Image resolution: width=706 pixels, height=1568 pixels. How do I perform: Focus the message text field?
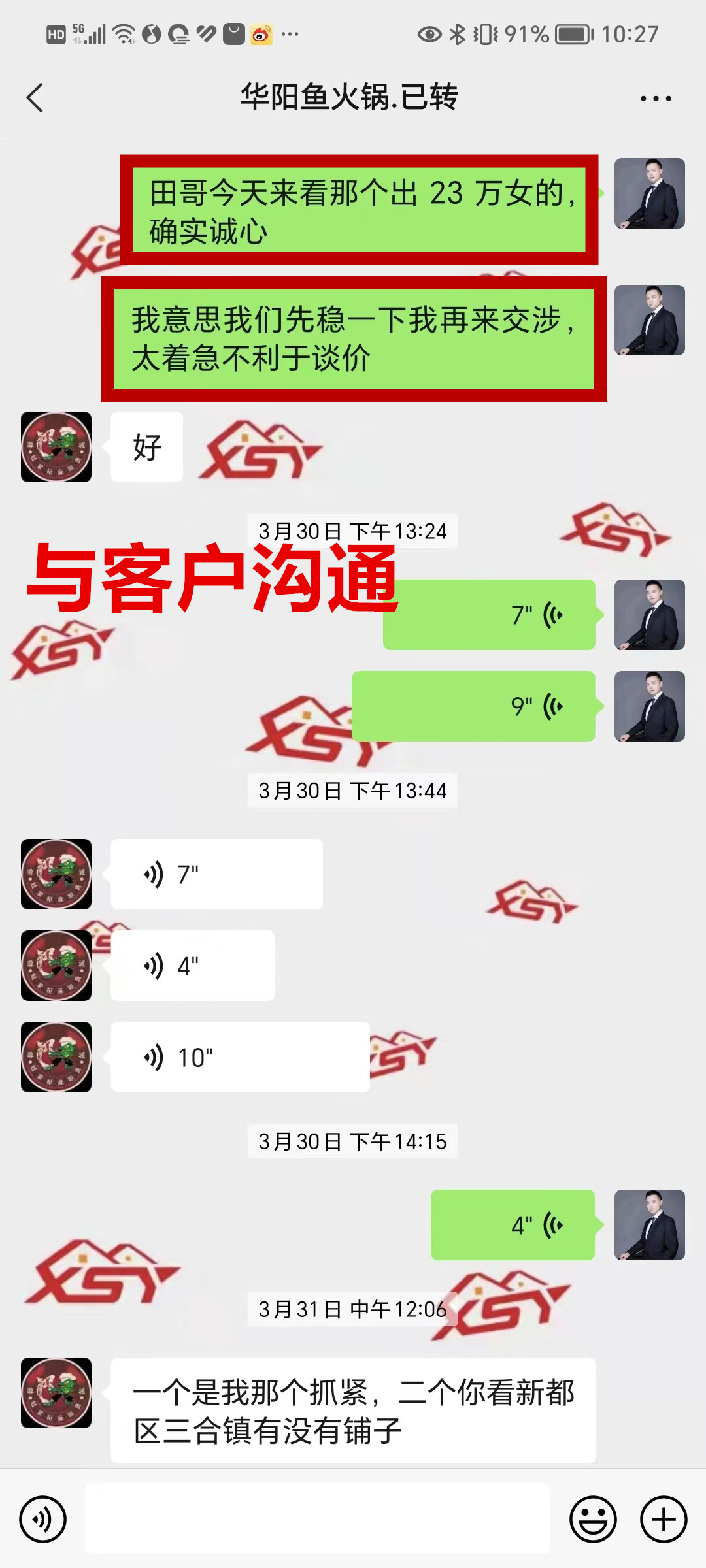tap(317, 1519)
